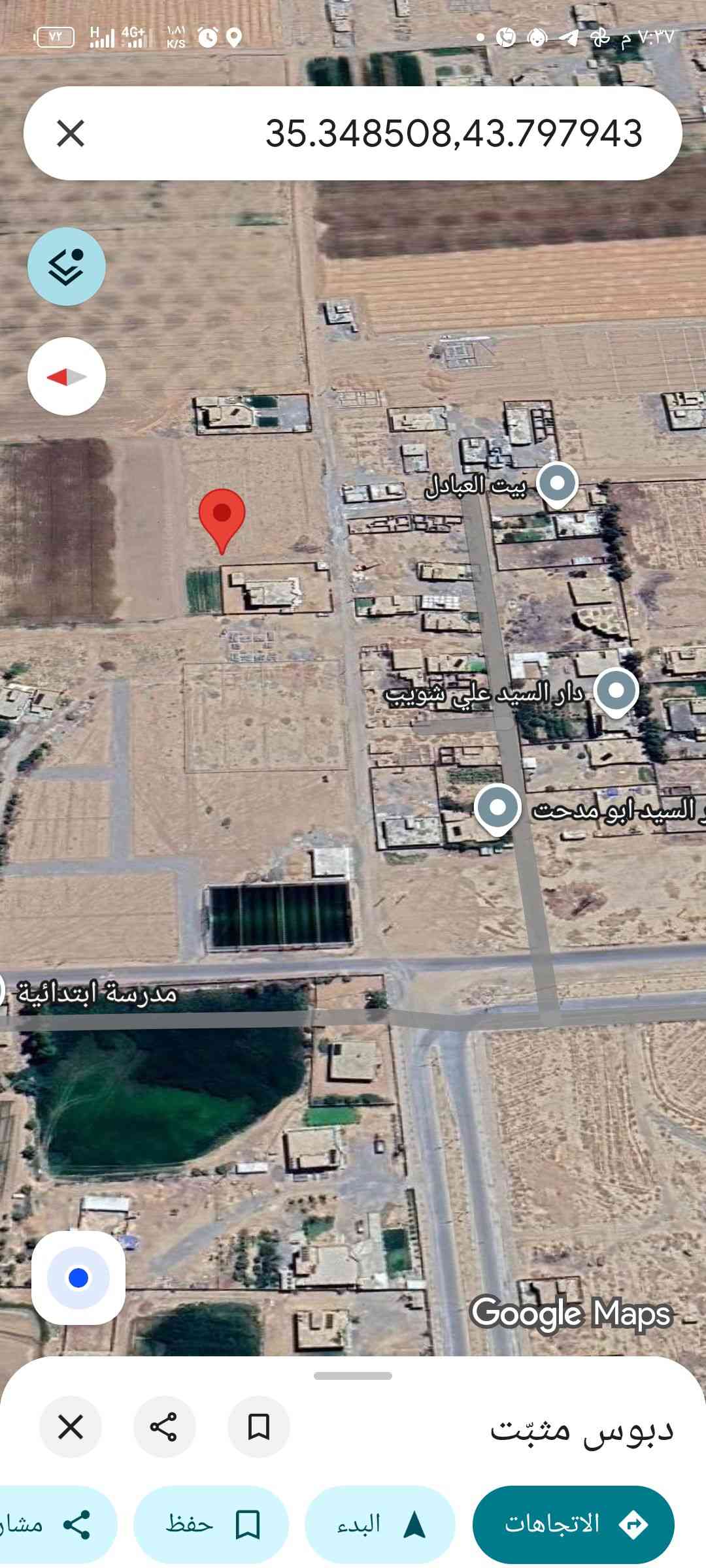The width and height of the screenshot is (706, 1568).
Task: Tap the مشاركة share chip
Action: point(56,1525)
